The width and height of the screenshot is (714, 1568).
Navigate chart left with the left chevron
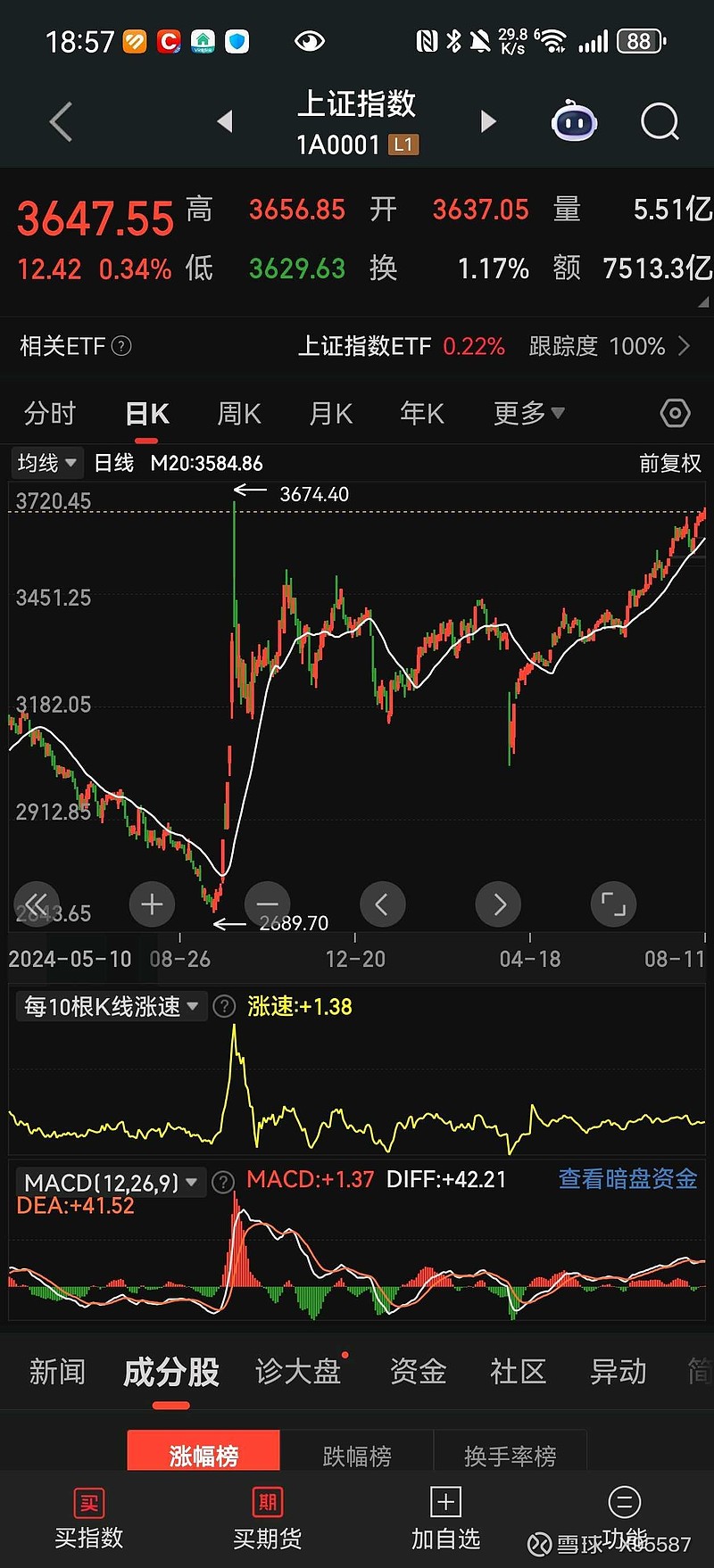[382, 904]
